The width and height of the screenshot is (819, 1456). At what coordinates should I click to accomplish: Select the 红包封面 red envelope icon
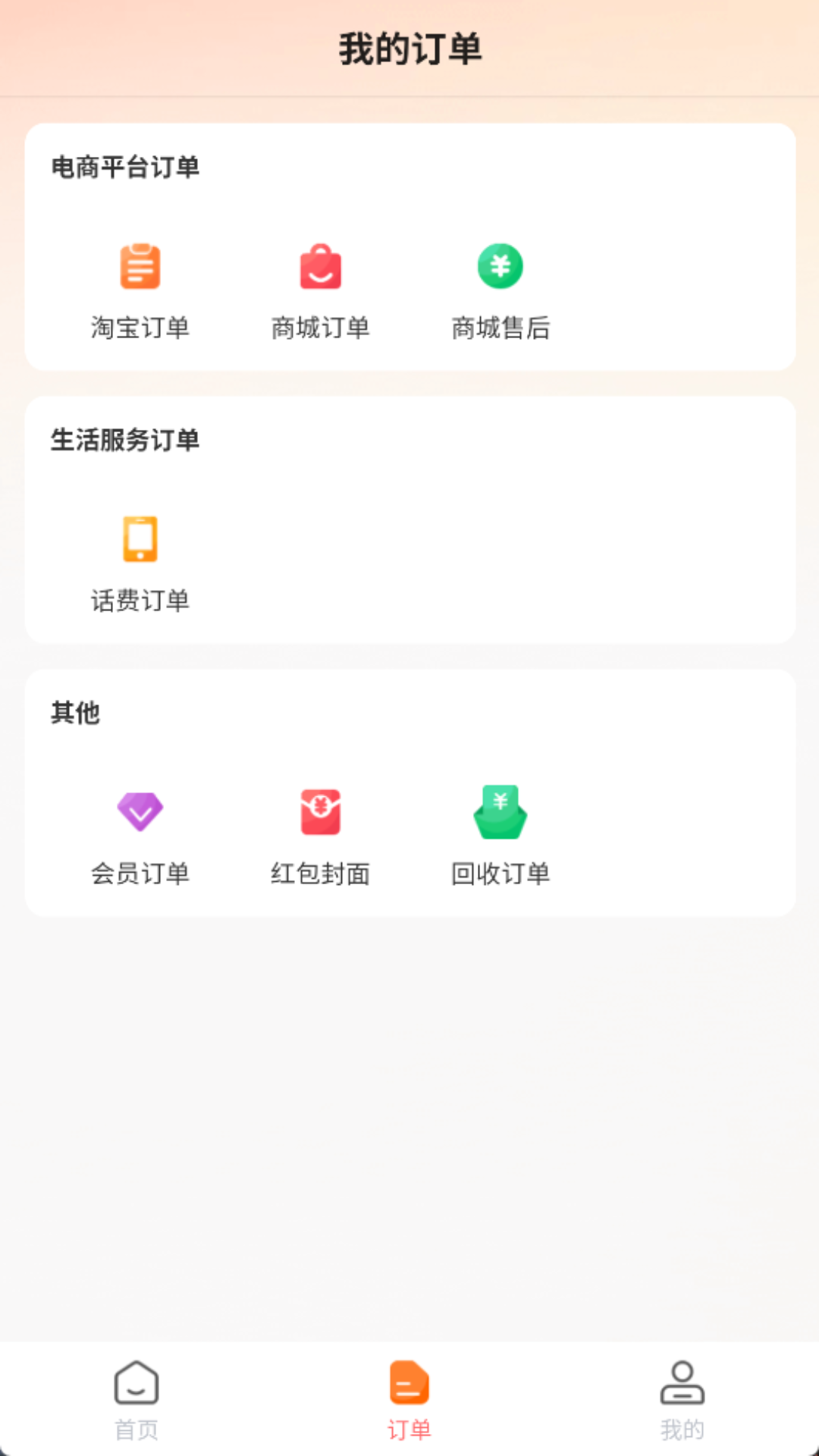(x=320, y=812)
